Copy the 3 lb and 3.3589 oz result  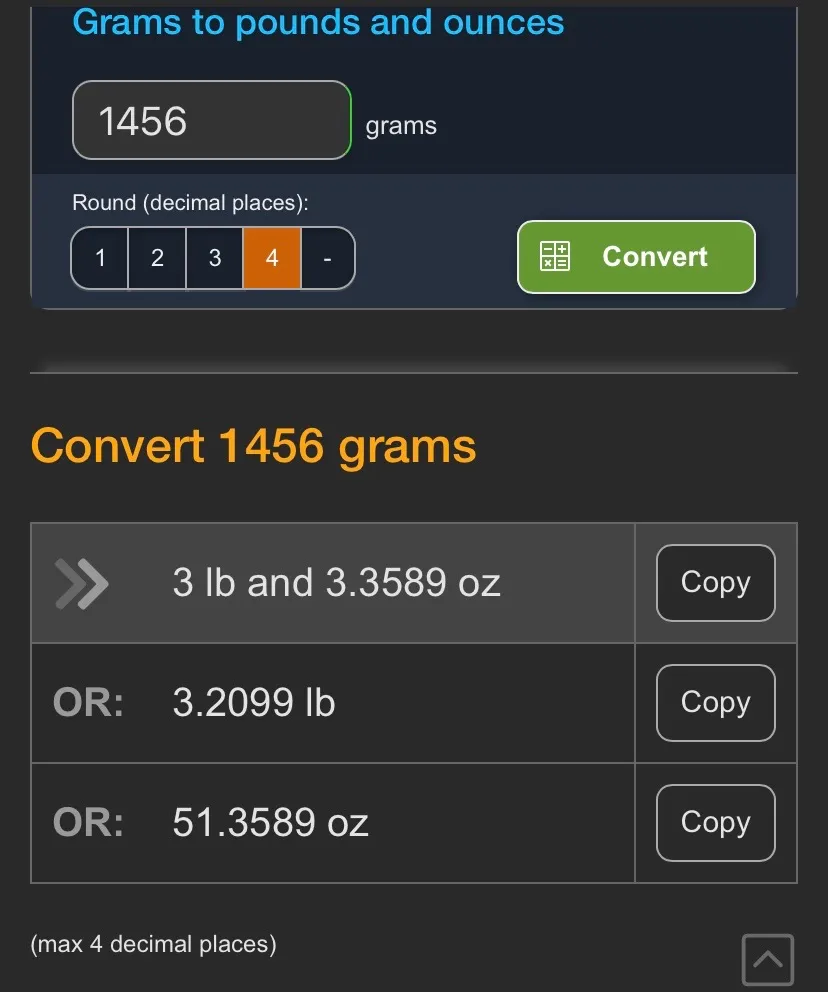tap(715, 583)
